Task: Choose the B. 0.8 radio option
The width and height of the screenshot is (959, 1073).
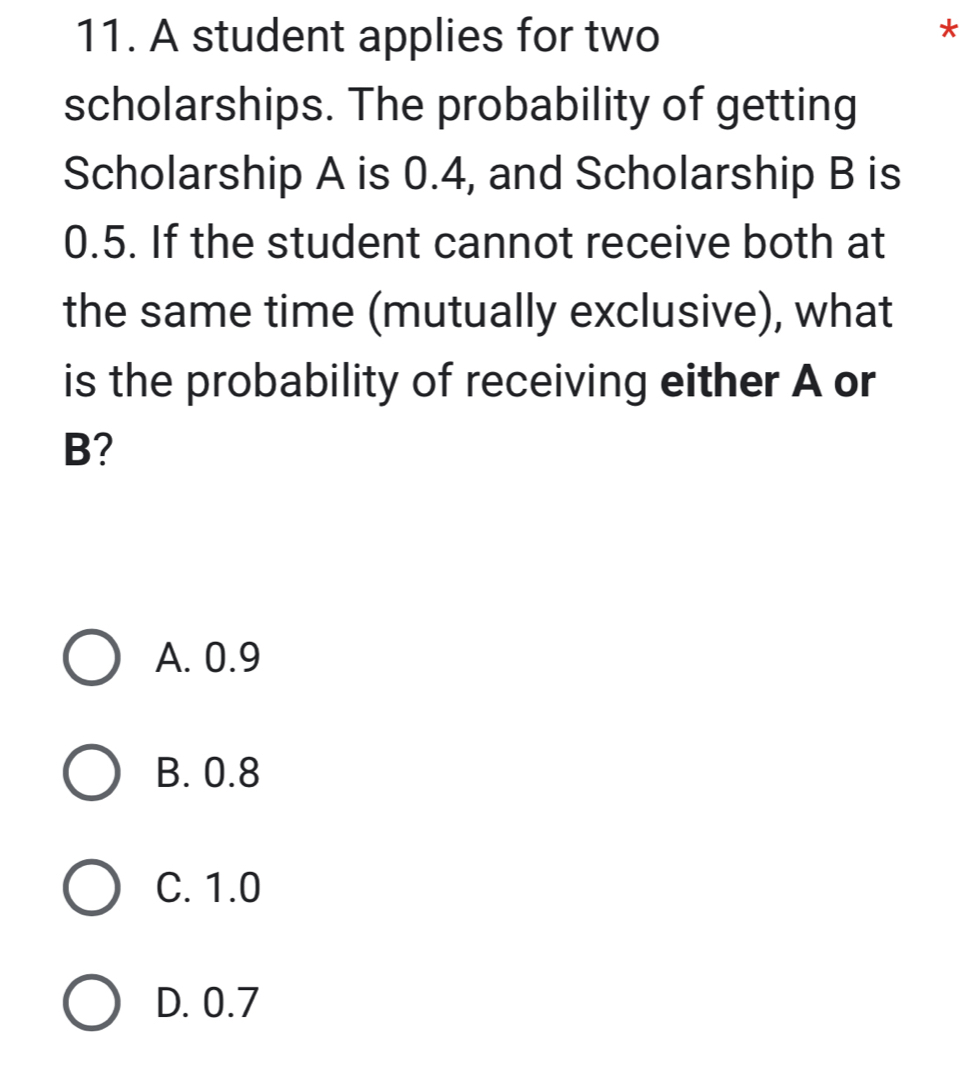Action: [92, 773]
